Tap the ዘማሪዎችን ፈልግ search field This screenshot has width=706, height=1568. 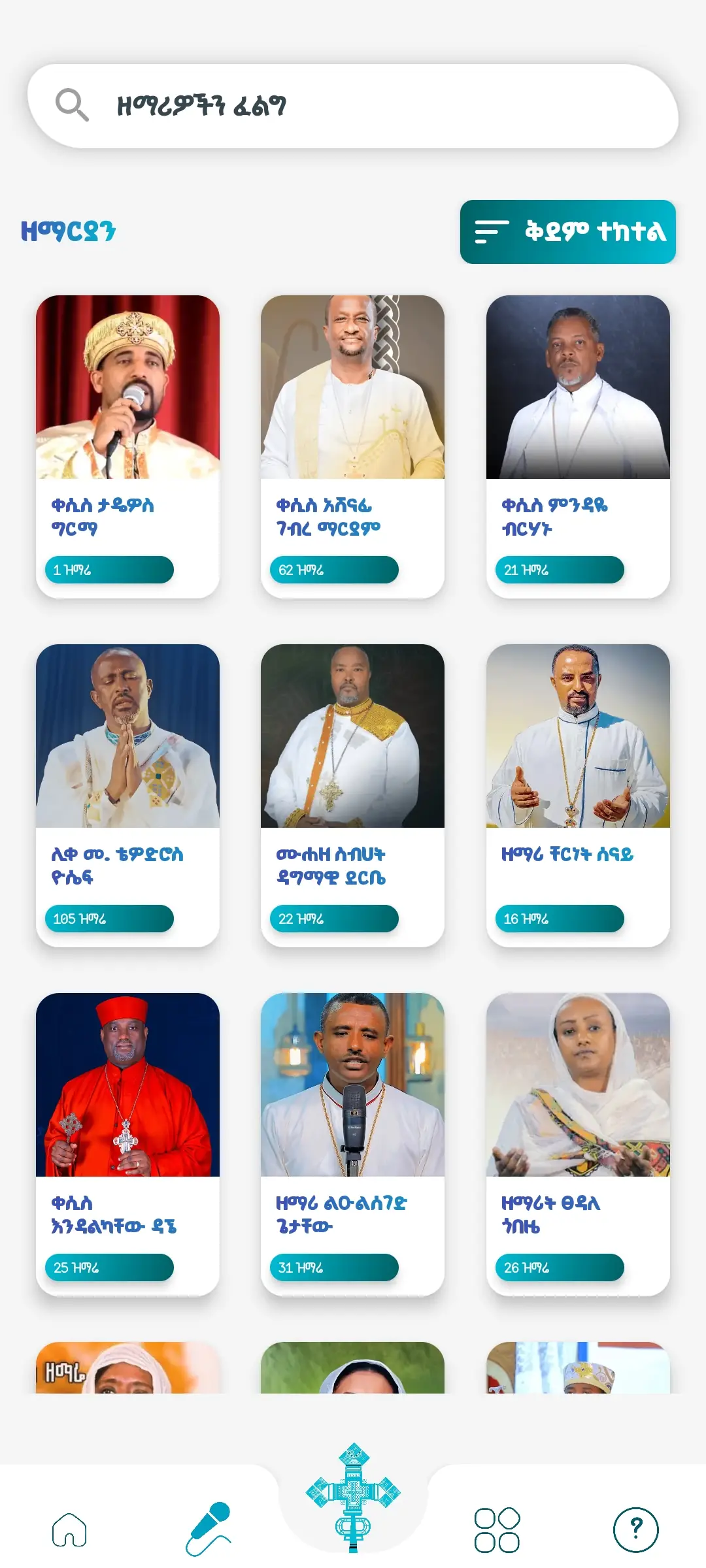click(x=353, y=106)
